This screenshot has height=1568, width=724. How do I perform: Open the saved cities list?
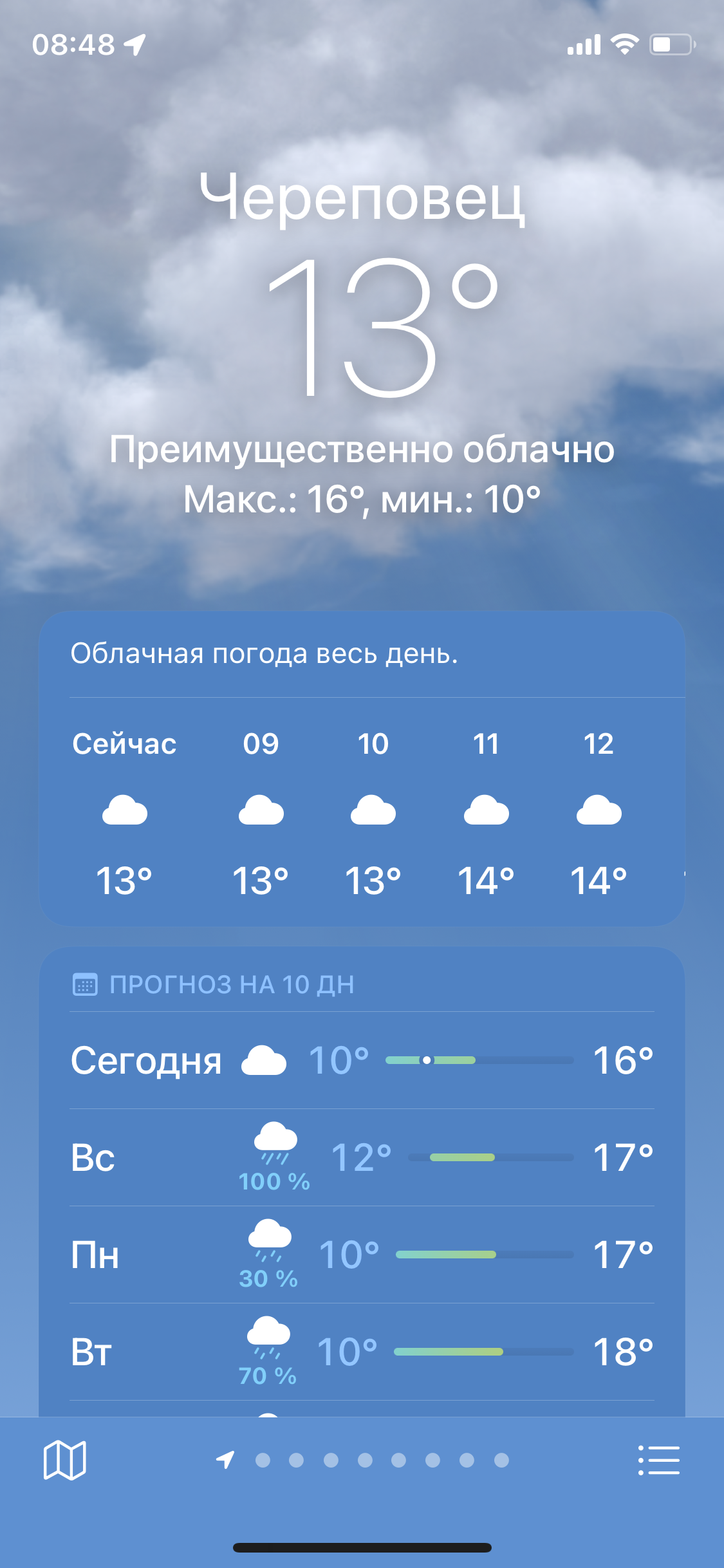(x=658, y=1460)
